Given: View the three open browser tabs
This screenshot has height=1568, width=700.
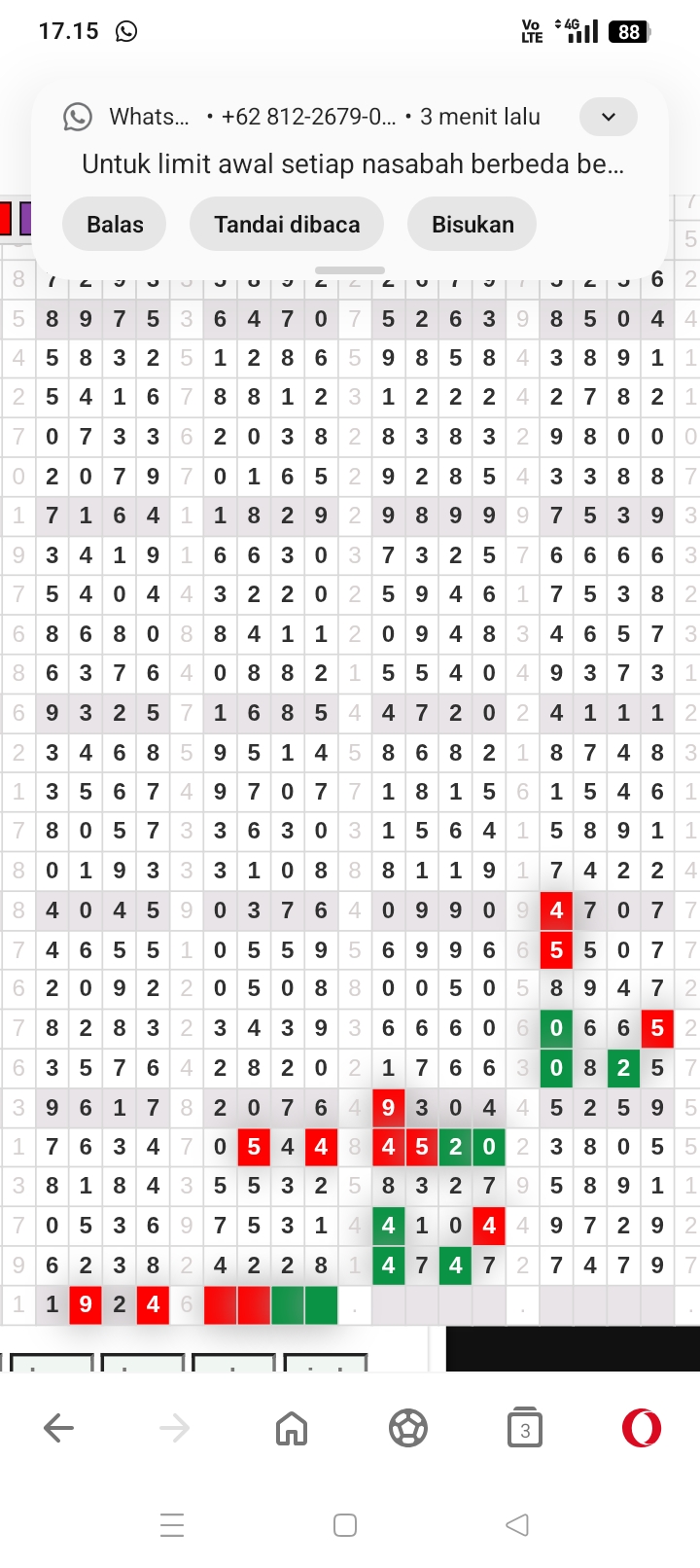Looking at the screenshot, I should tap(525, 1428).
